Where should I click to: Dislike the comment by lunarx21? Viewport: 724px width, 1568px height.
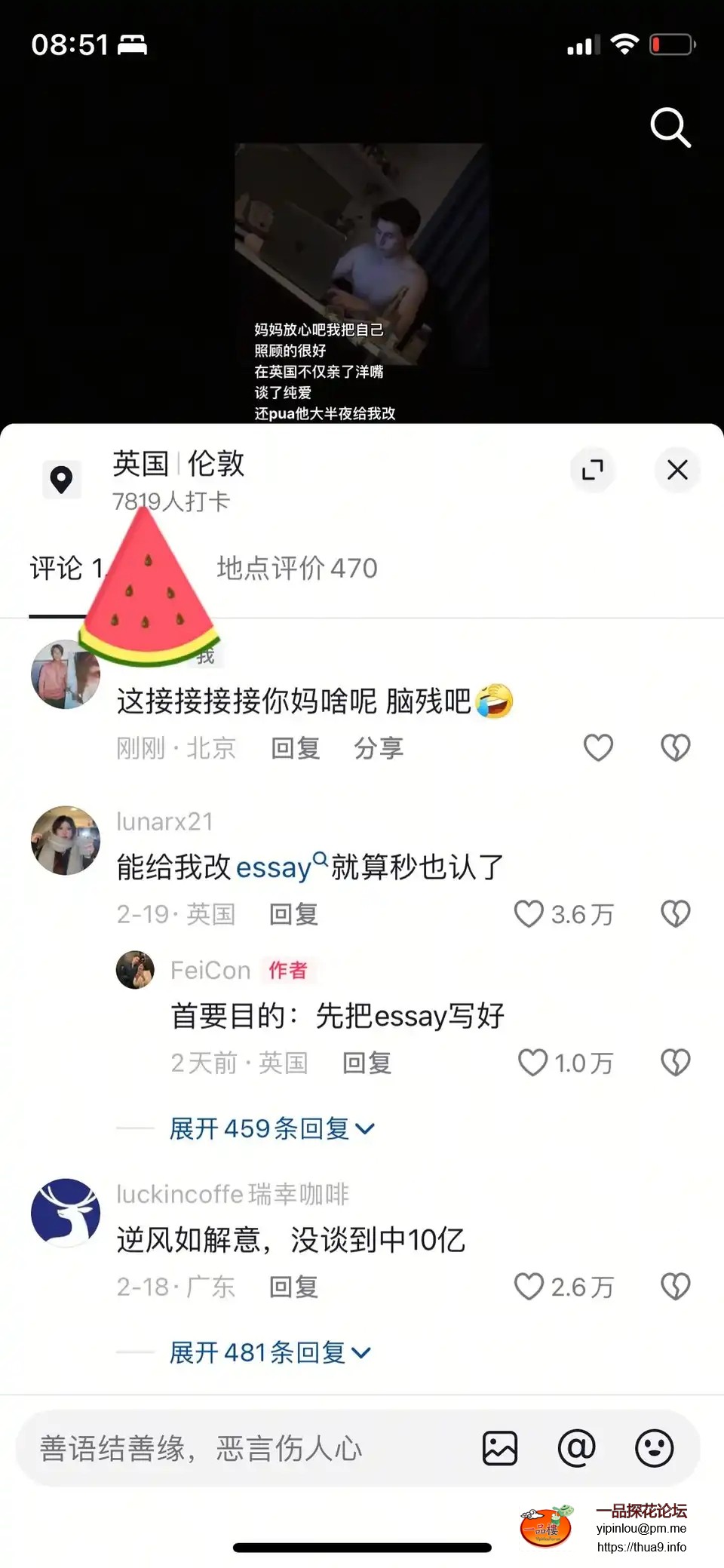click(675, 914)
